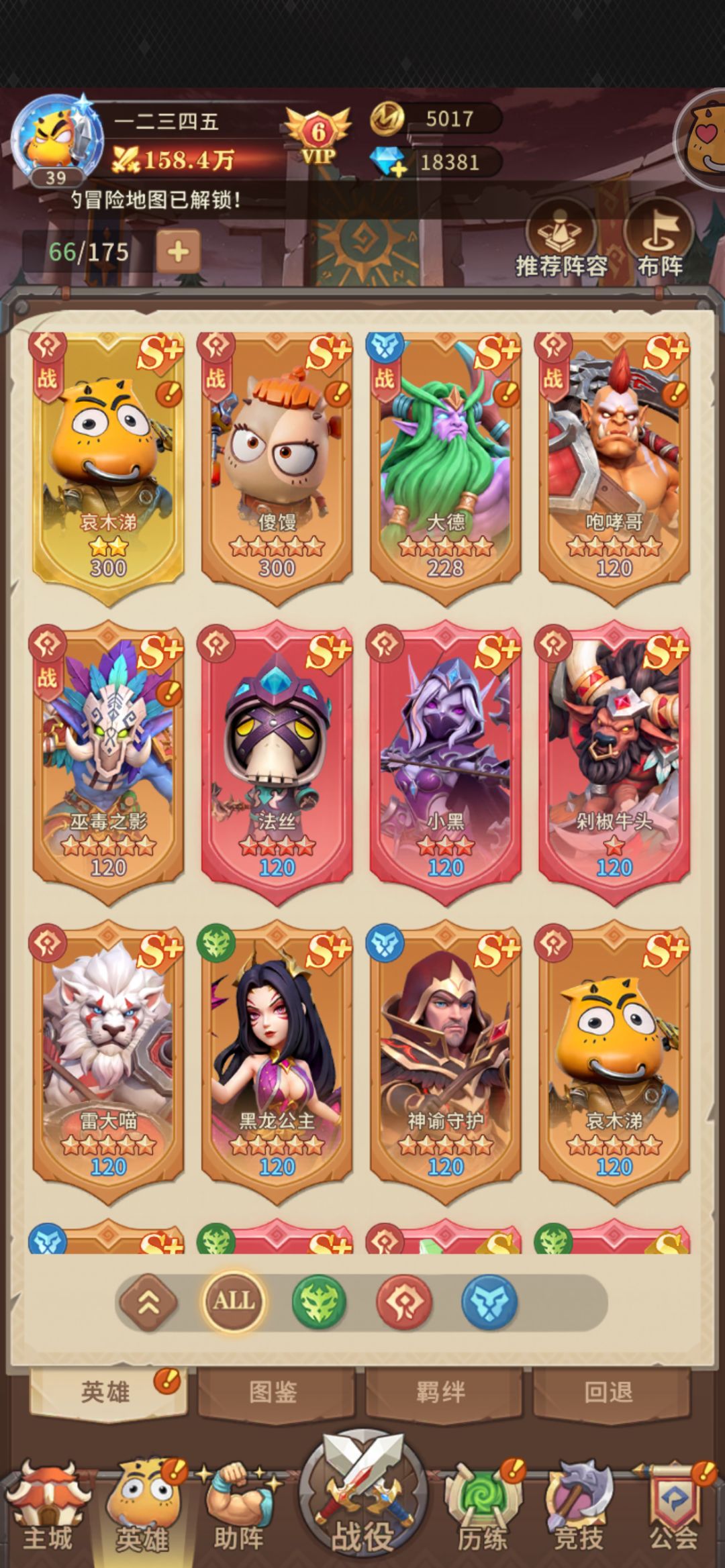The height and width of the screenshot is (1568, 725).
Task: Filter heroes by the green faction
Action: coord(319,1302)
